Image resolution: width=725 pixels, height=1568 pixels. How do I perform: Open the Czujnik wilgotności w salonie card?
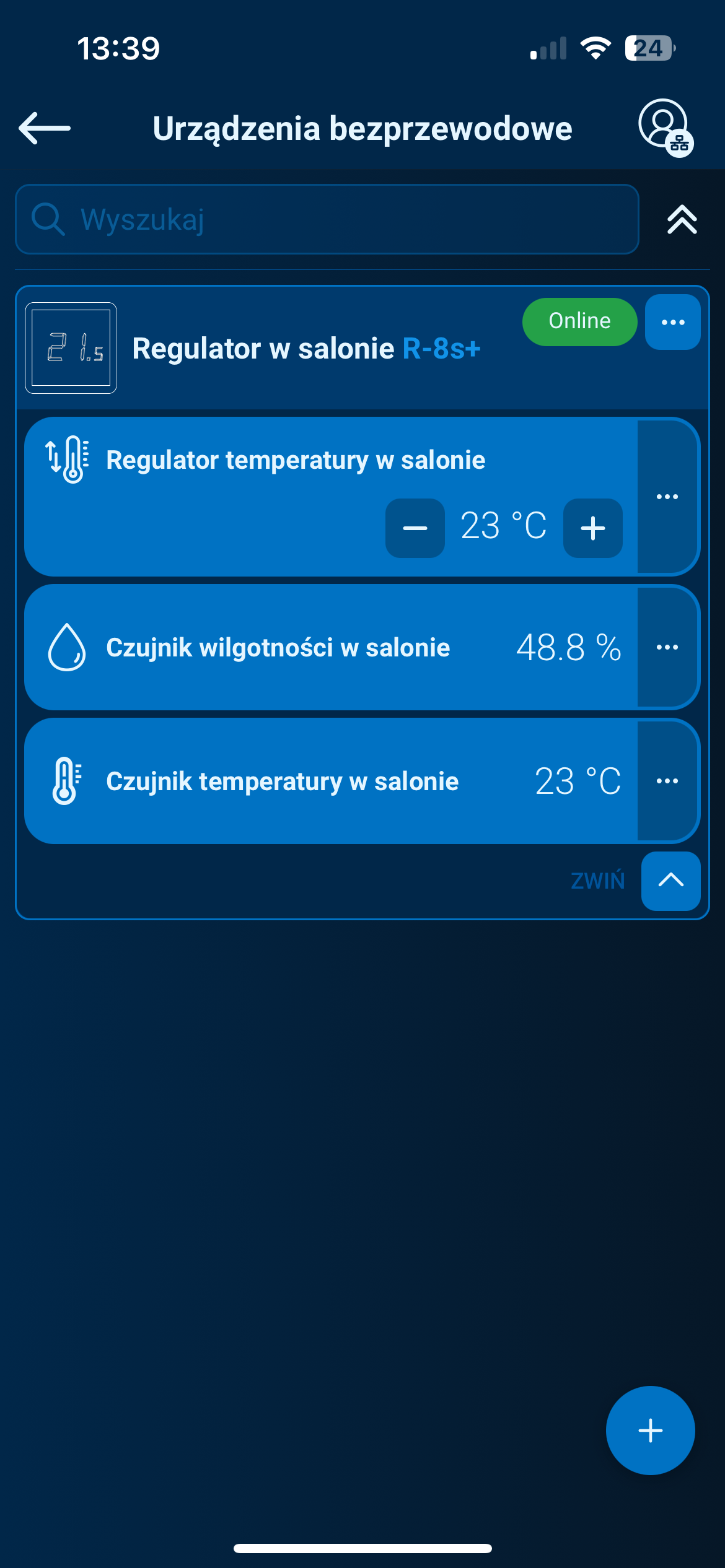(279, 648)
